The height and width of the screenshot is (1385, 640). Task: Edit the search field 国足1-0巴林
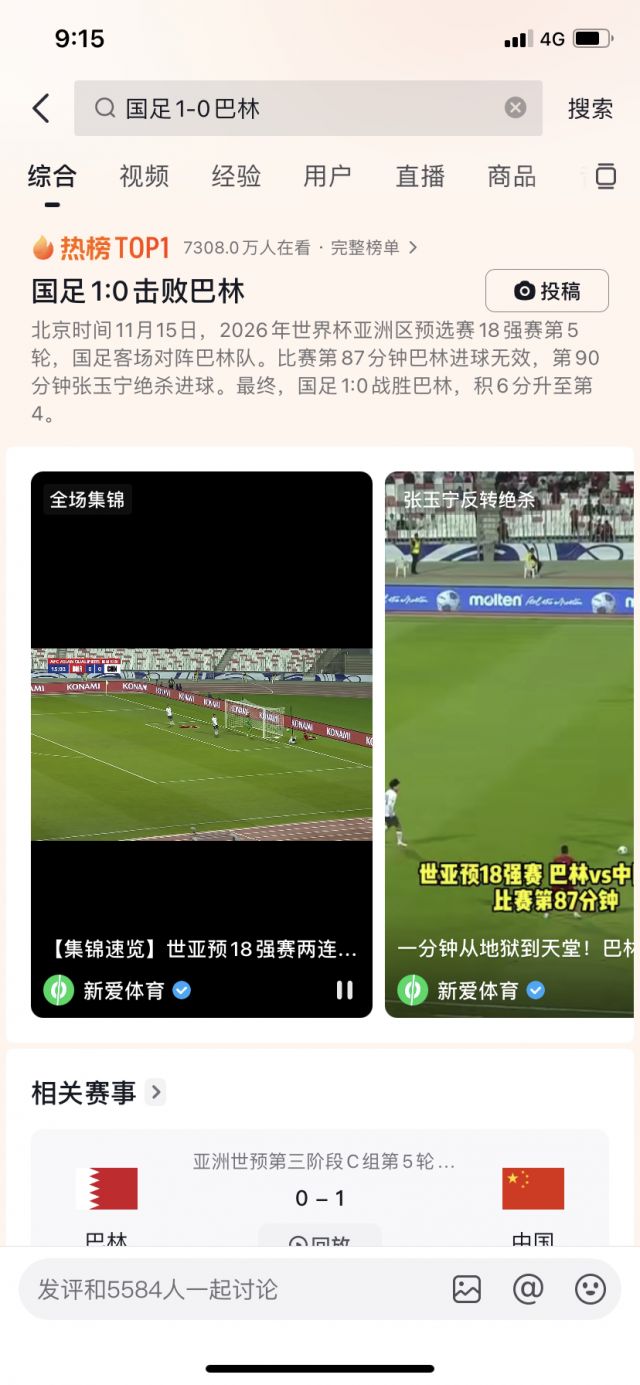pyautogui.click(x=300, y=108)
